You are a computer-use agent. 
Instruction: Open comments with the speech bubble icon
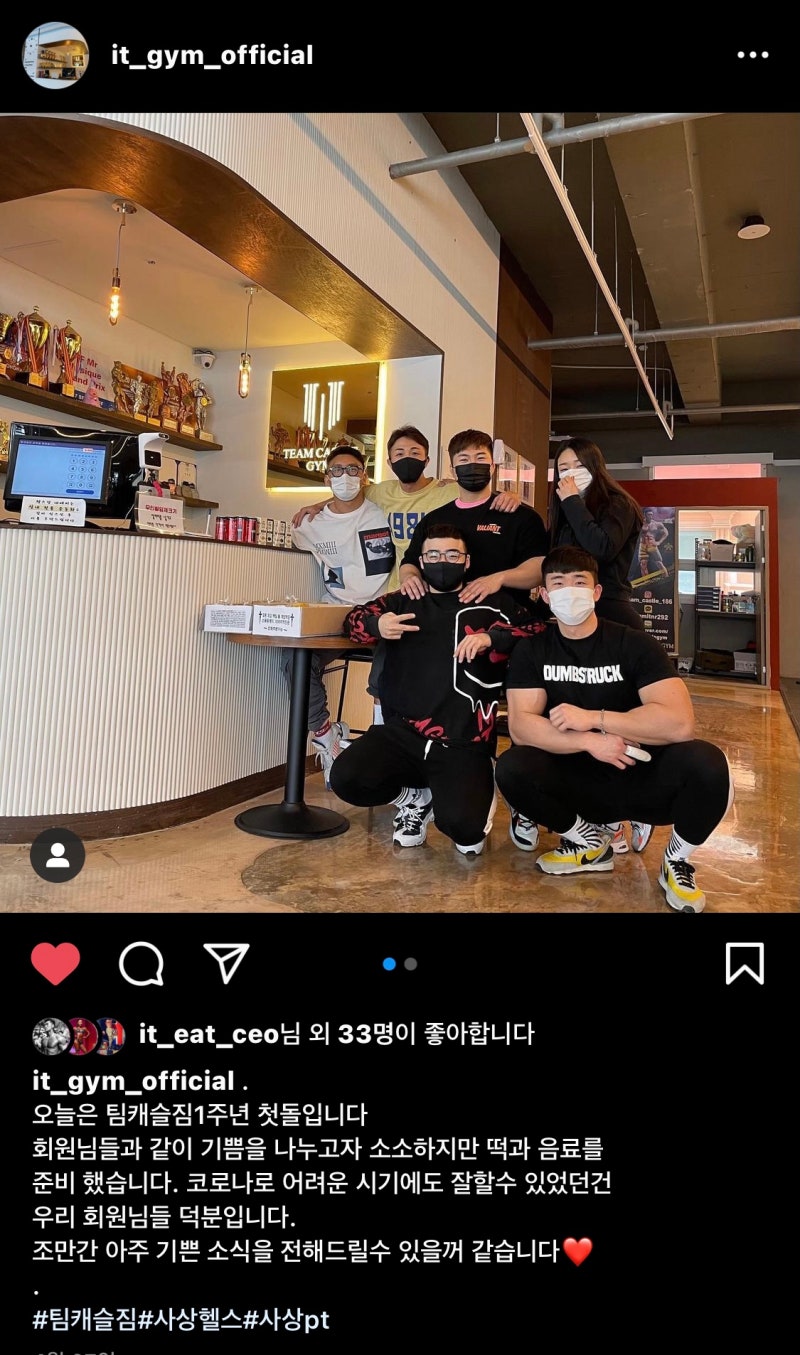141,964
